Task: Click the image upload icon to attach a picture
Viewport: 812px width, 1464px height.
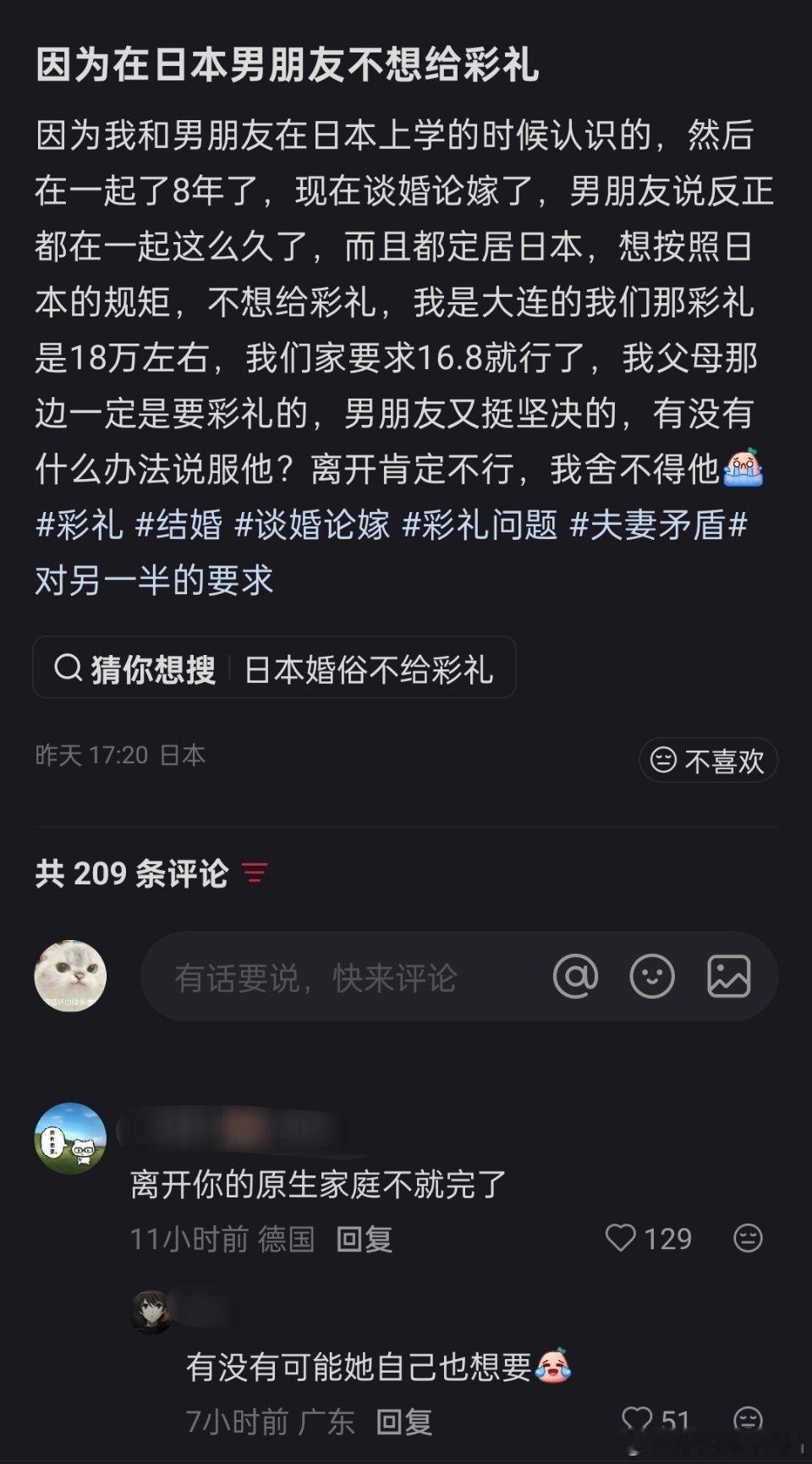Action: [x=729, y=975]
